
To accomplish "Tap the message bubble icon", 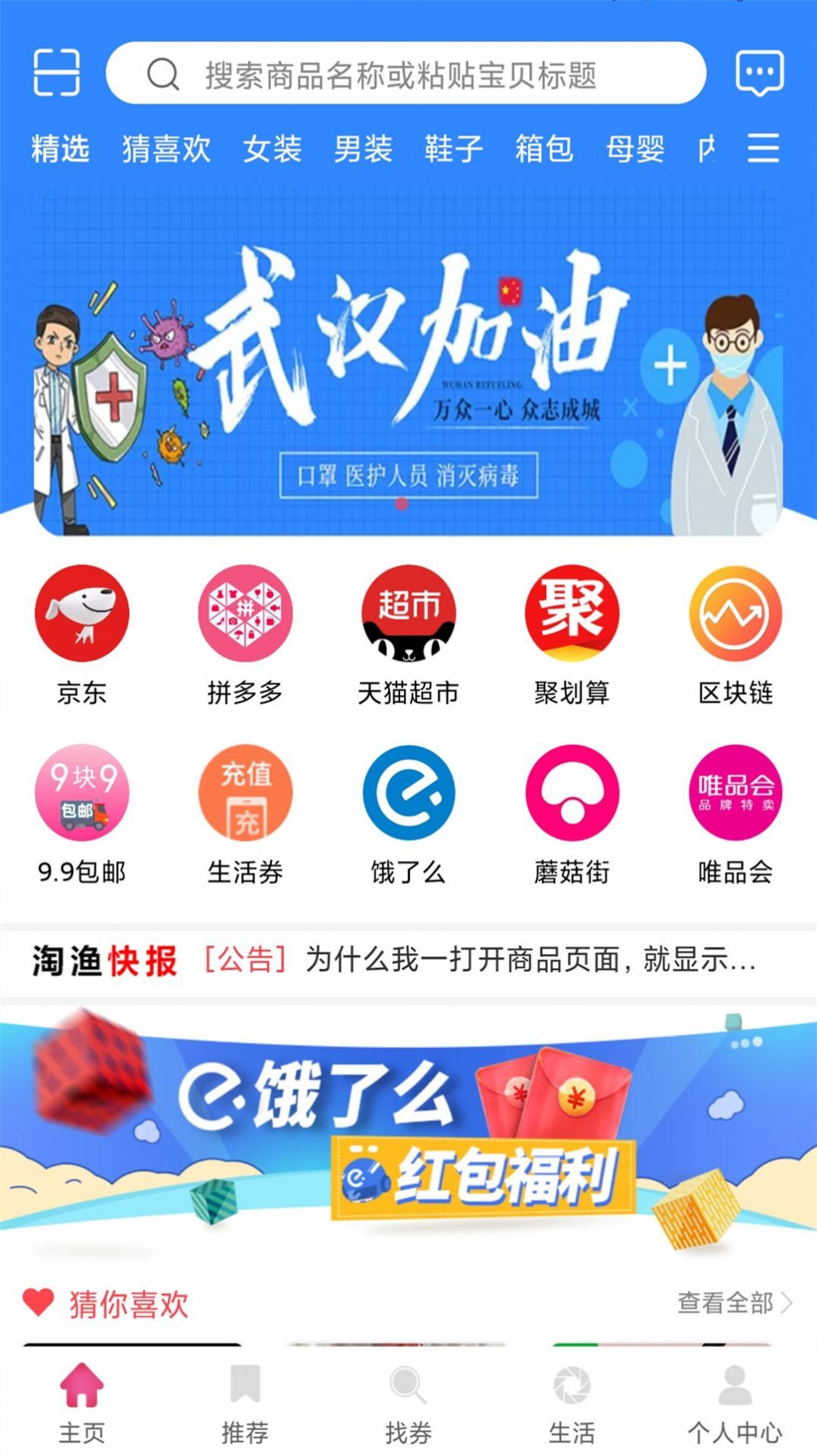I will coord(759,75).
